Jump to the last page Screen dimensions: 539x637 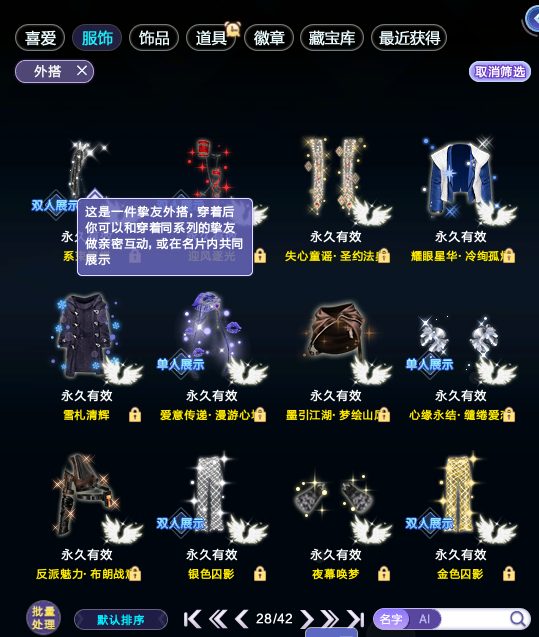click(x=356, y=619)
